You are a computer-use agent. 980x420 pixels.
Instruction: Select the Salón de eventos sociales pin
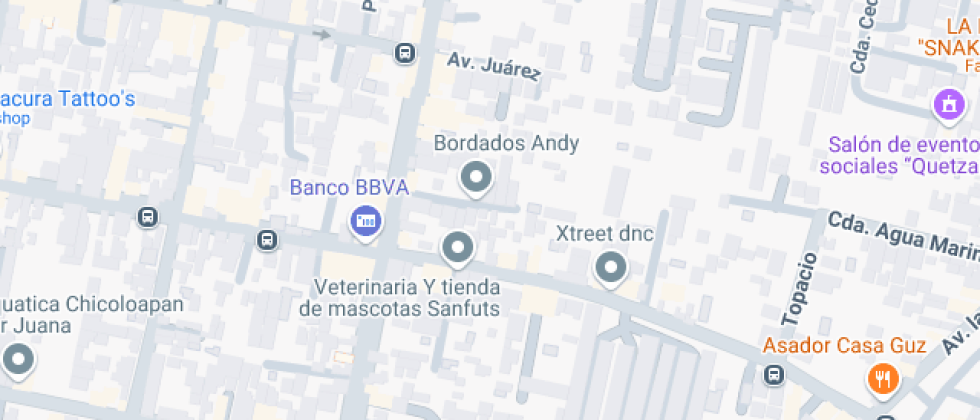point(946,103)
